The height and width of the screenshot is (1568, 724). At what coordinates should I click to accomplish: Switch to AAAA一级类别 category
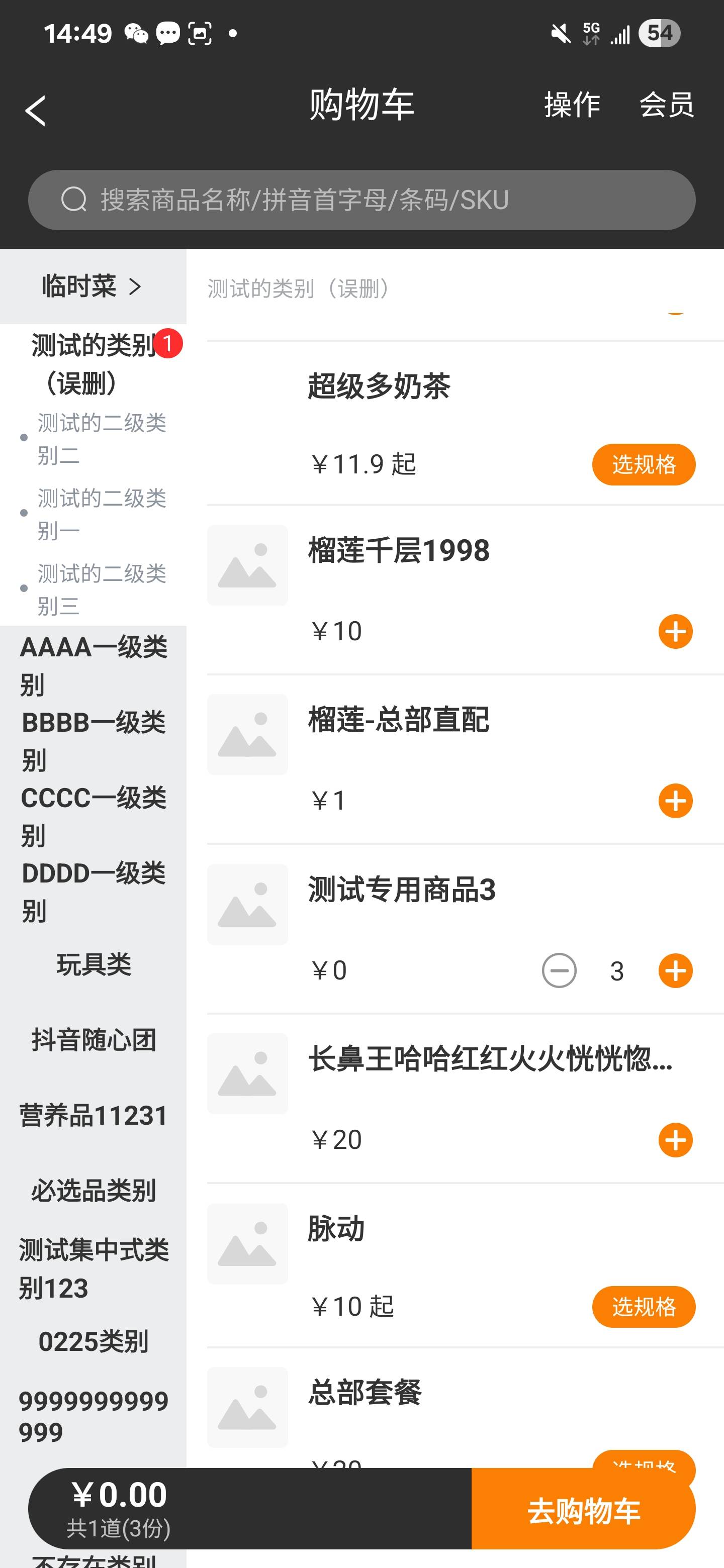coord(93,665)
